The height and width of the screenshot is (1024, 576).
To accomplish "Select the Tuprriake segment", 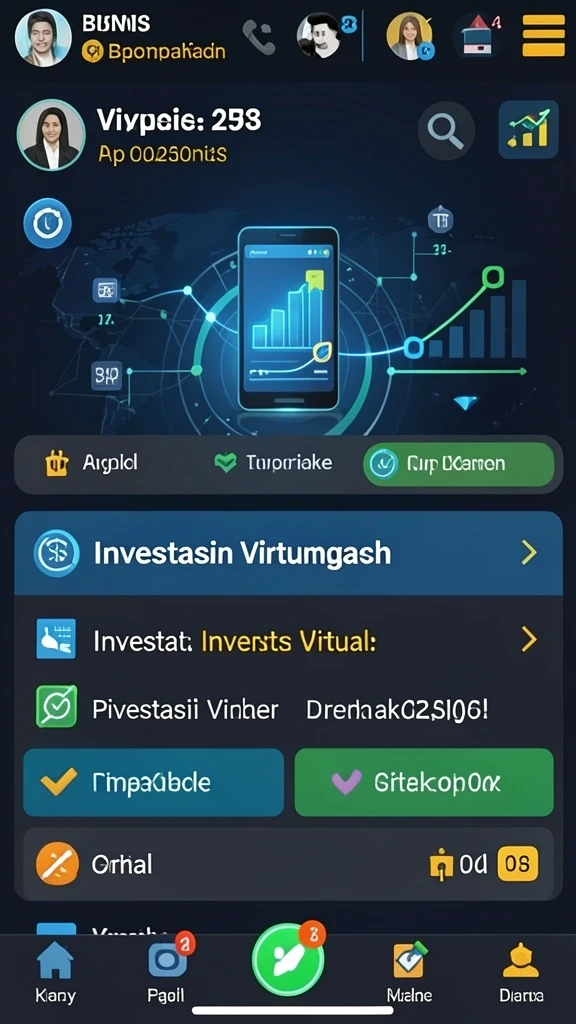I will click(274, 464).
